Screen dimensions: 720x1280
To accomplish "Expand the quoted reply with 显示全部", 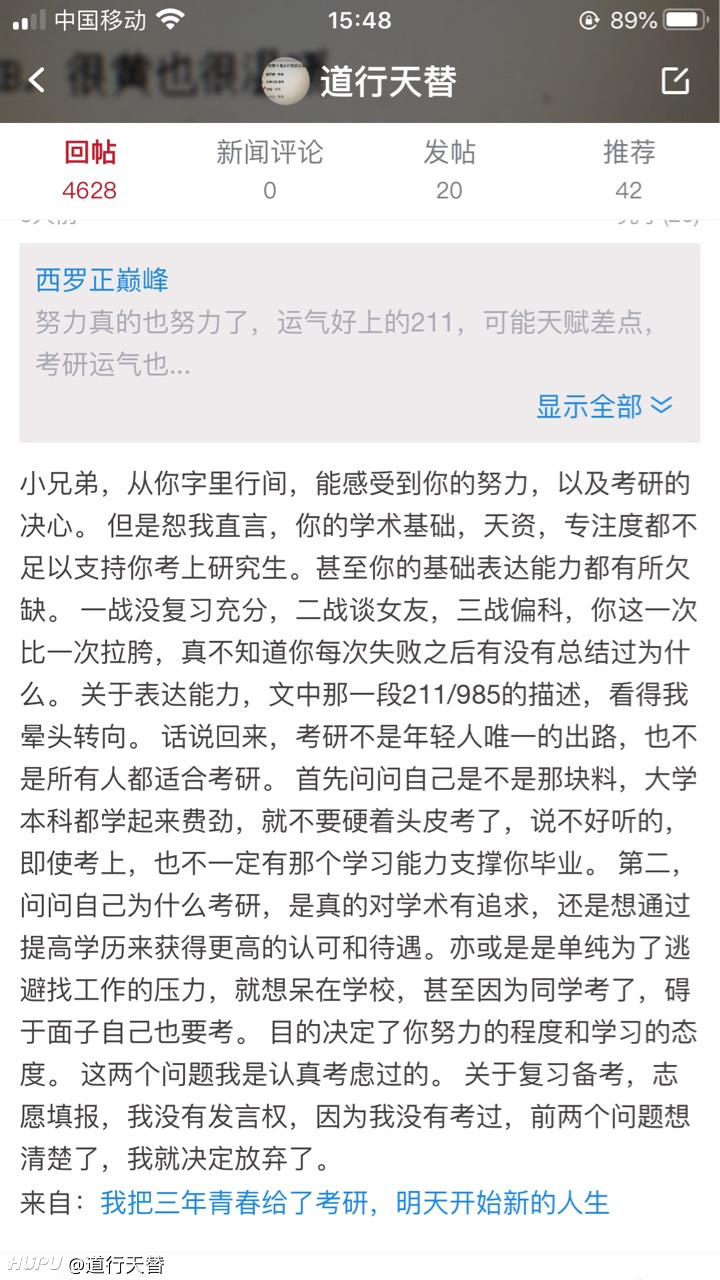I will (x=605, y=406).
